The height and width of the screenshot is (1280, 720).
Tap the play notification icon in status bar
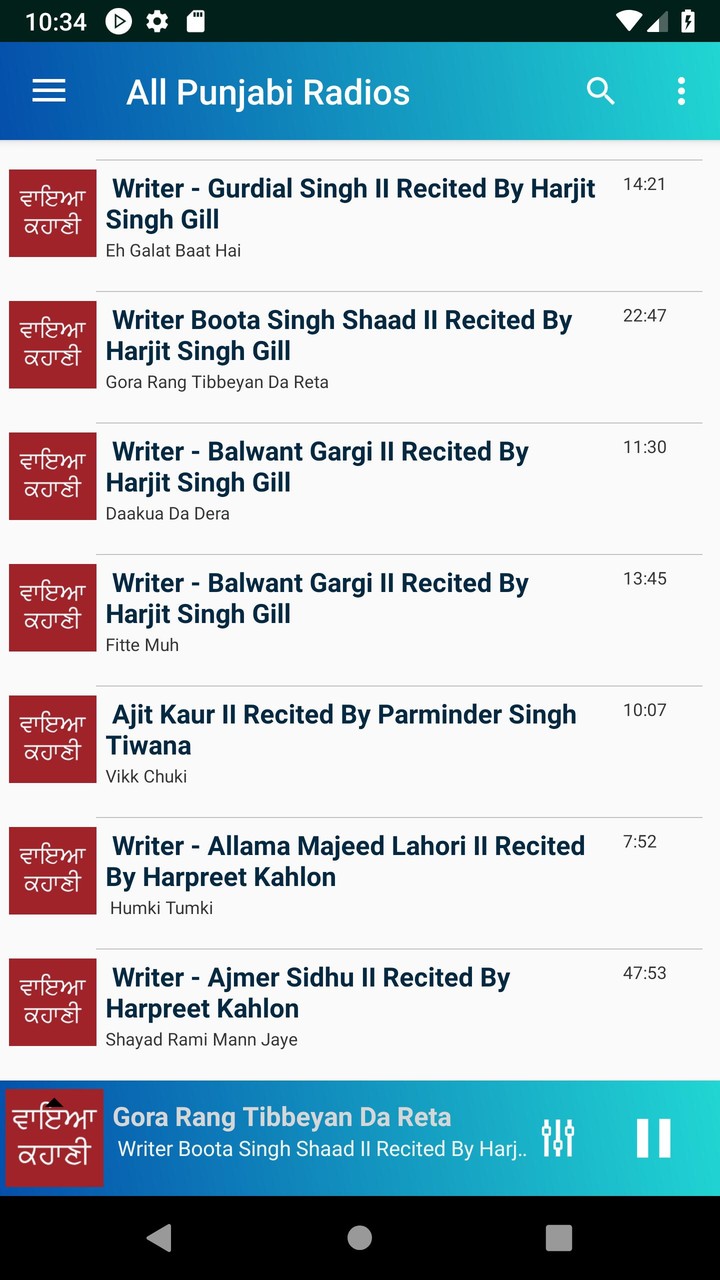(x=118, y=20)
